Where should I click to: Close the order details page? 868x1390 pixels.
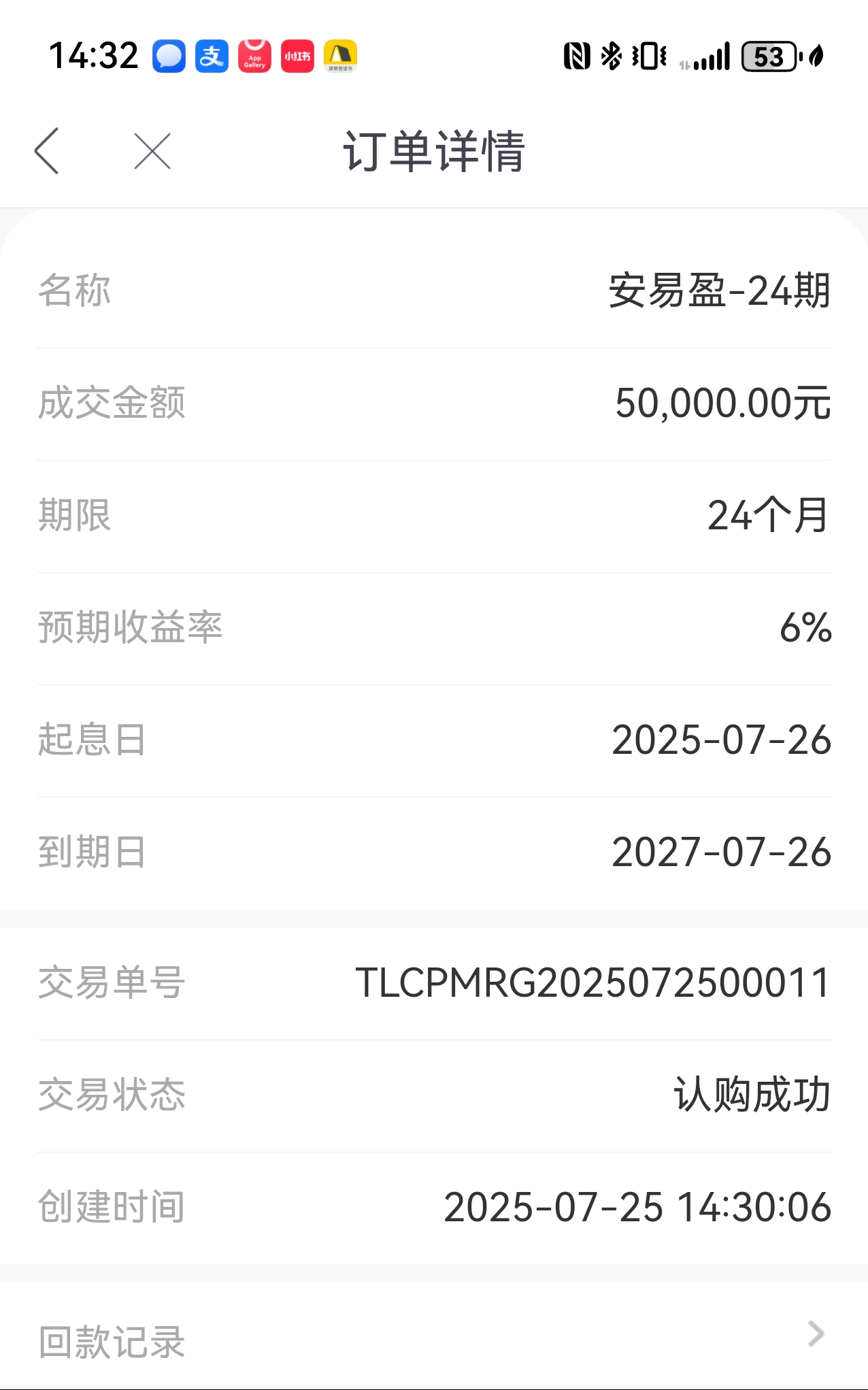152,150
